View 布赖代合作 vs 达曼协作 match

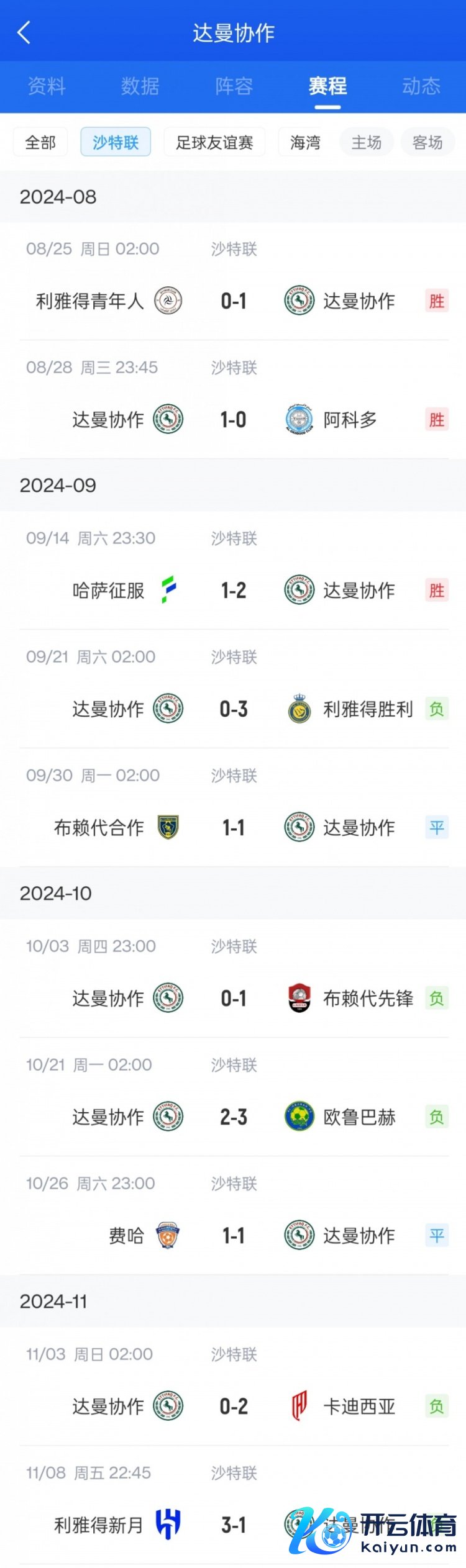[x=234, y=828]
